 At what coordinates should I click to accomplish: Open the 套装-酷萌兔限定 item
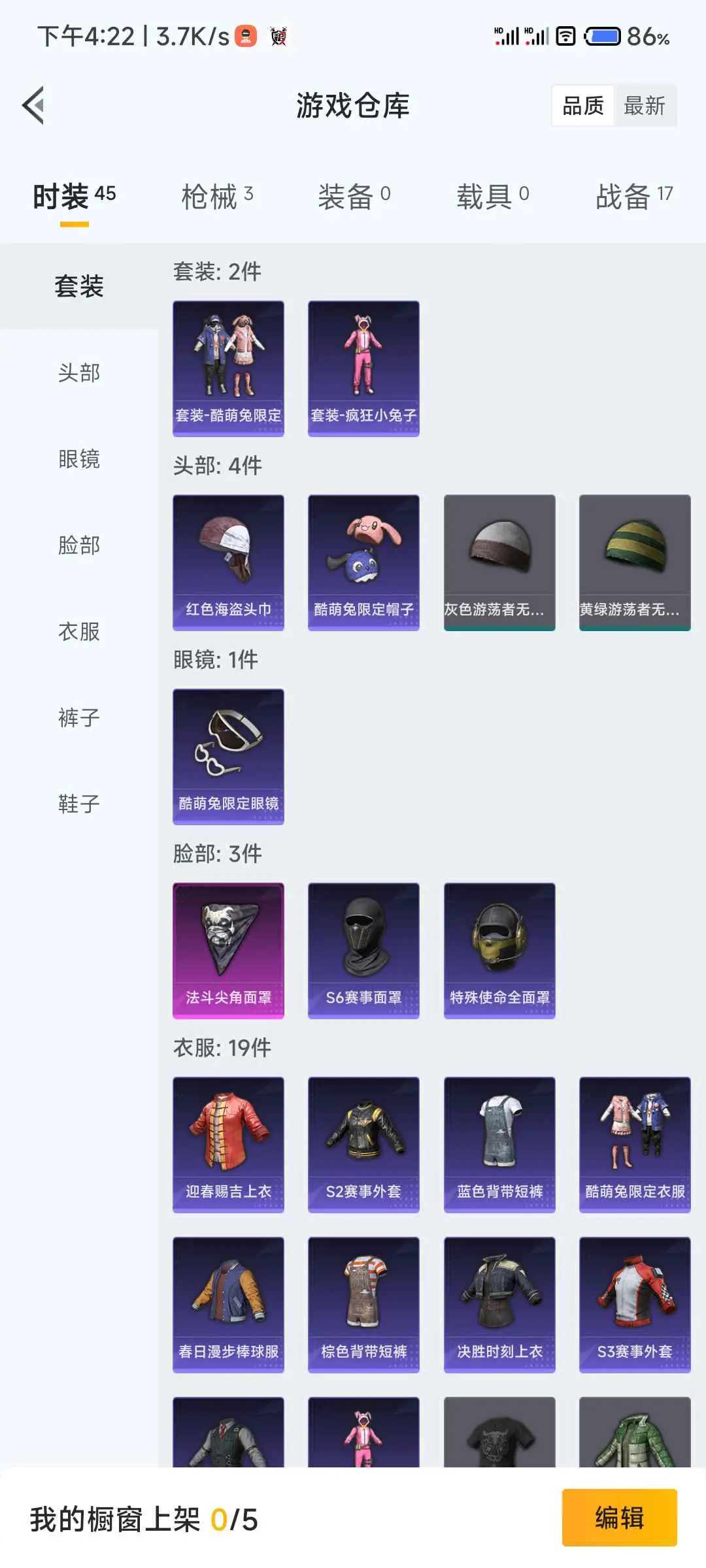228,368
